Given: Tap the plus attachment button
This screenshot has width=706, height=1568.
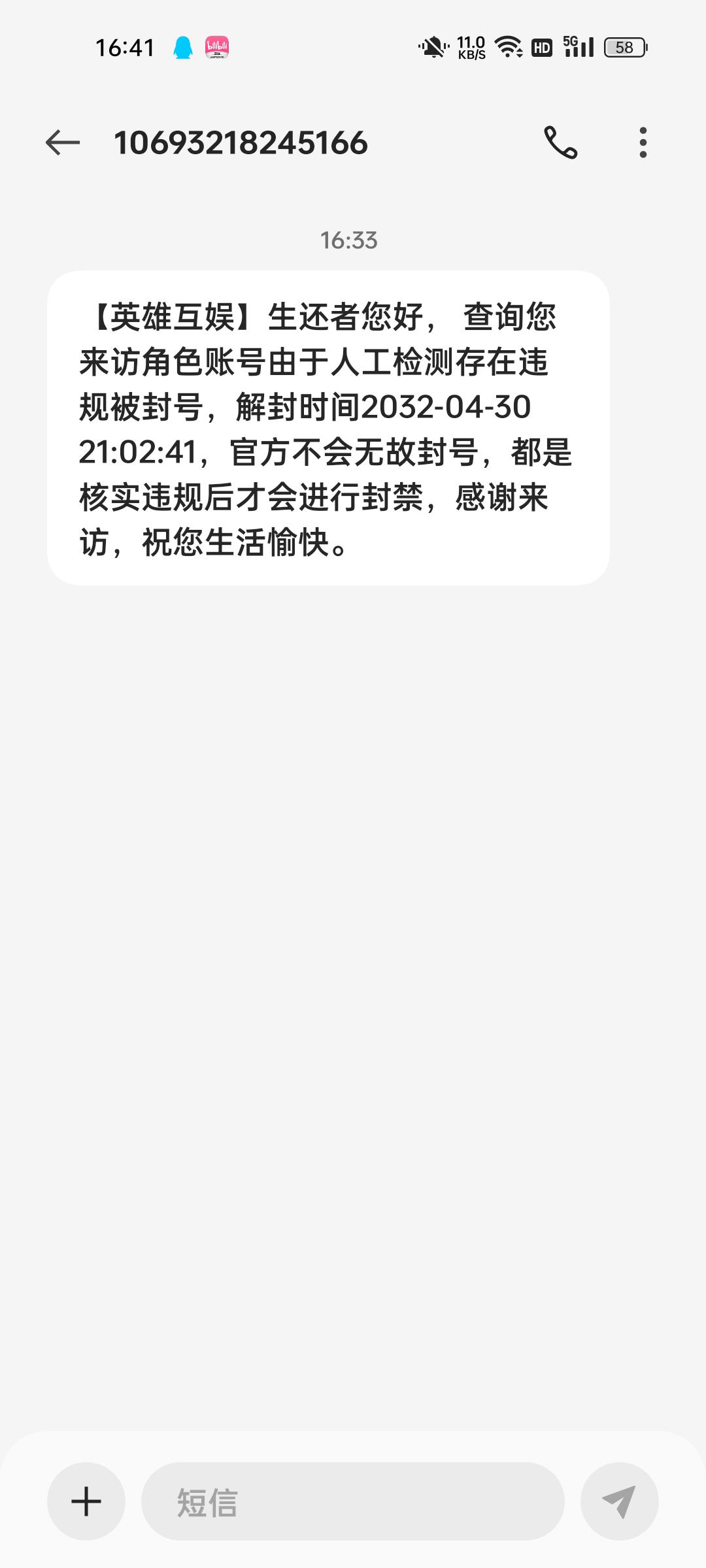Looking at the screenshot, I should (x=86, y=1501).
